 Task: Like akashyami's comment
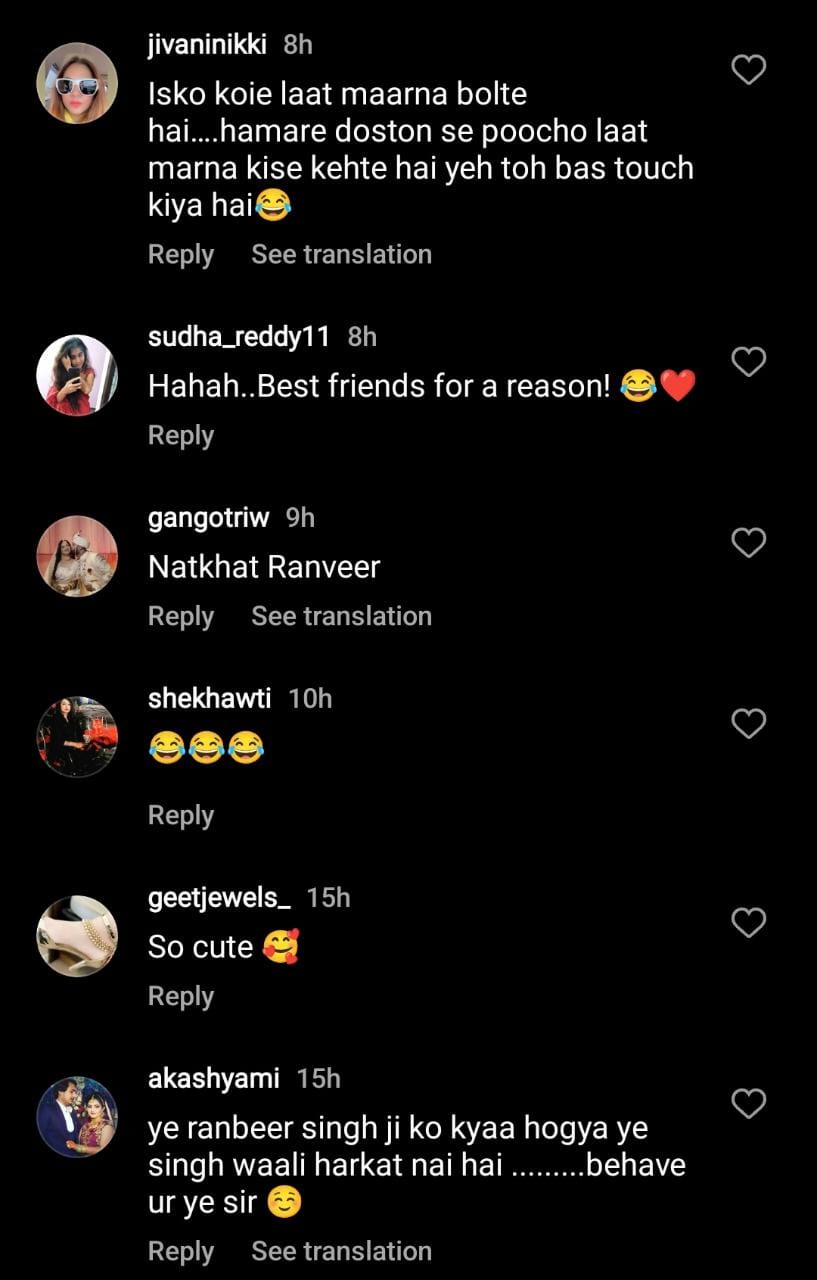click(x=749, y=1103)
